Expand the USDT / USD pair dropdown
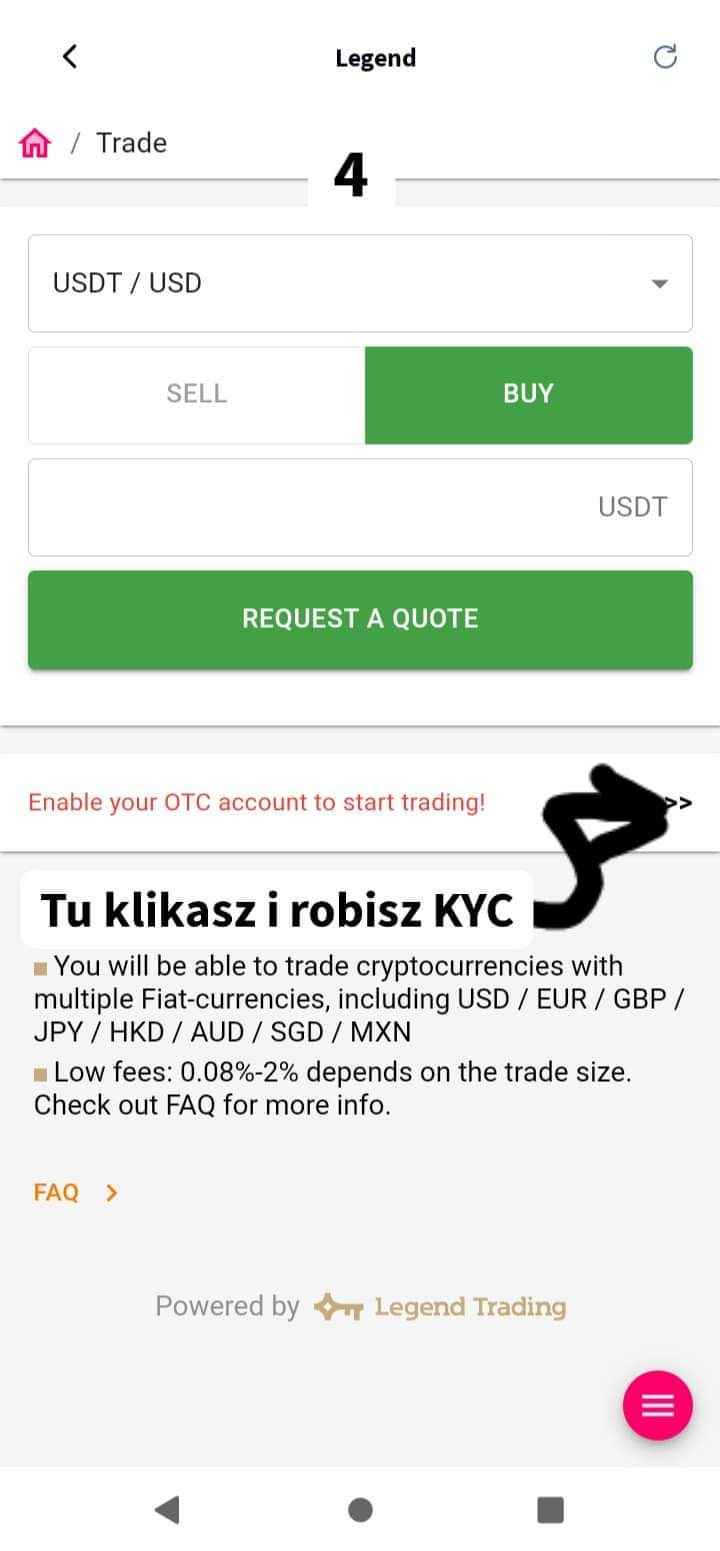This screenshot has height=1551, width=720. [360, 283]
